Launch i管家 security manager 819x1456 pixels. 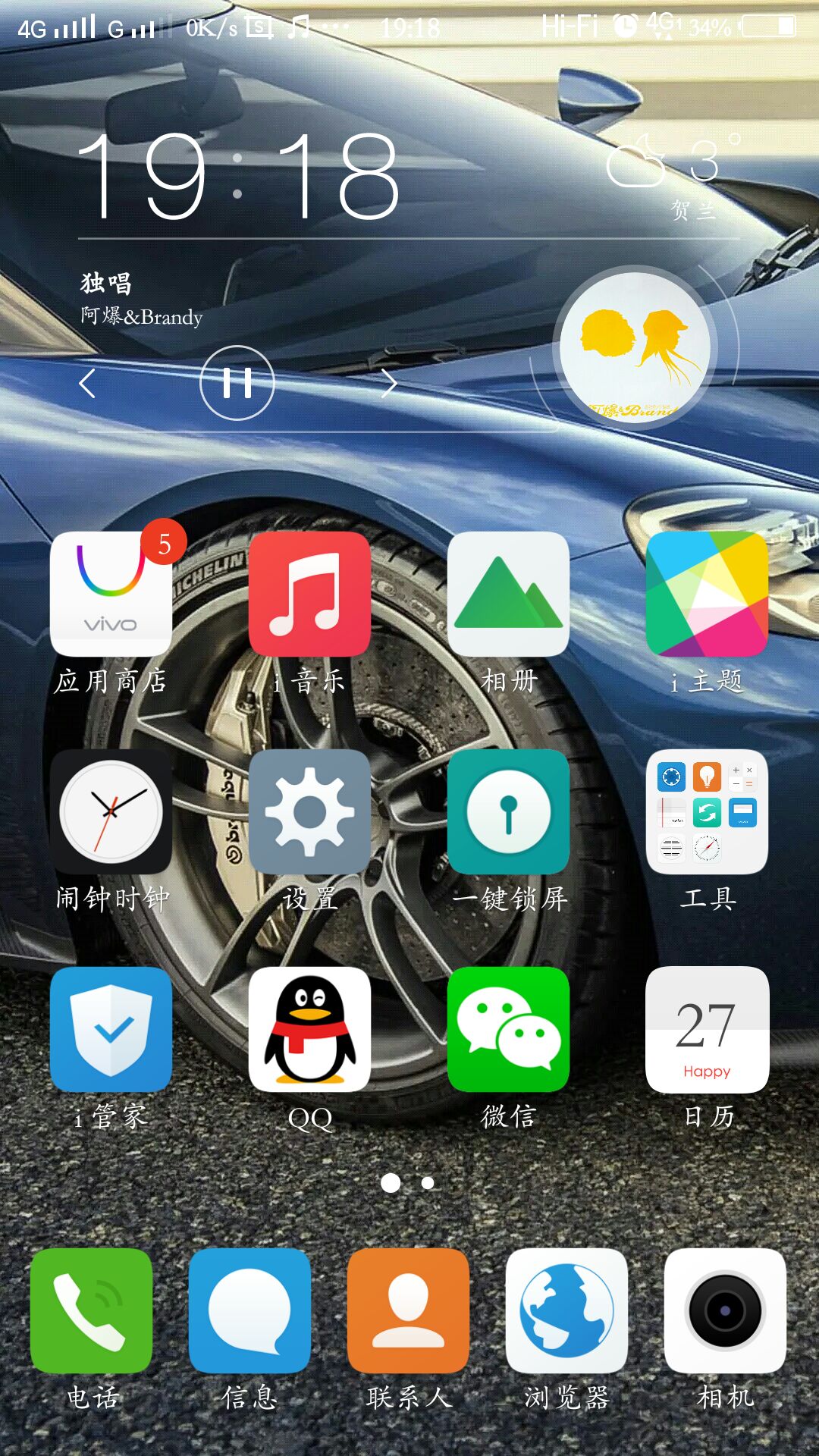(111, 1029)
